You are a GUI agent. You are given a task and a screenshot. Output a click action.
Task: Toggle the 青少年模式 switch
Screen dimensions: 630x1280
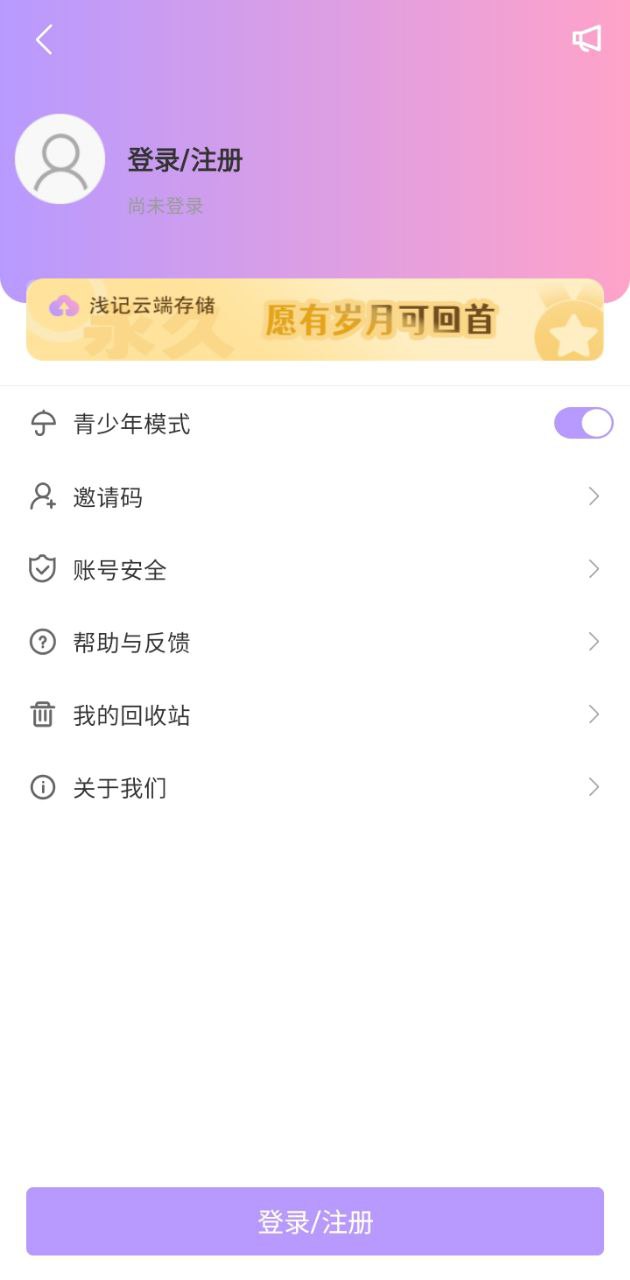[x=583, y=423]
